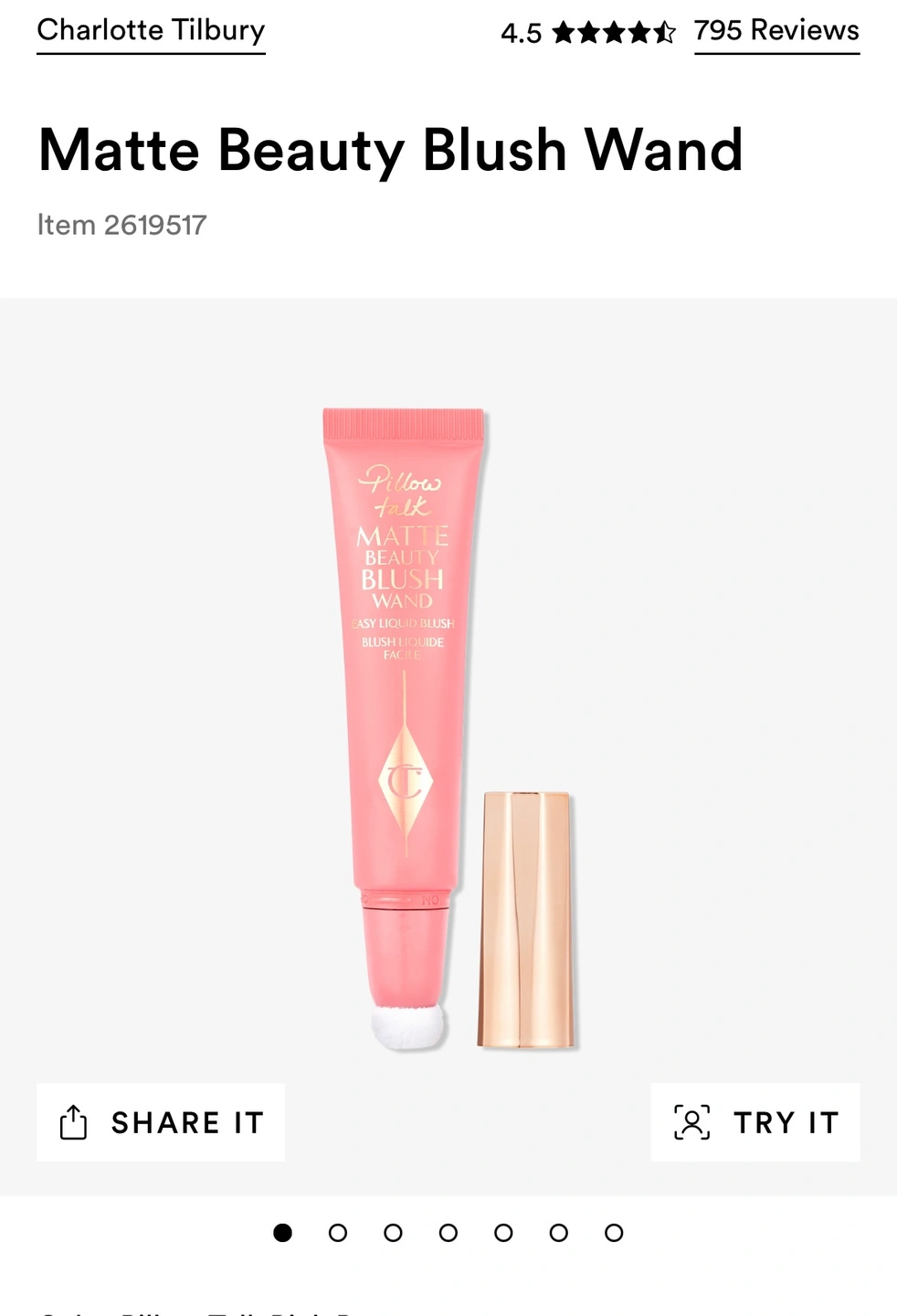Viewport: 897px width, 1316px height.
Task: Open the Charlotte Tilbury brand link
Action: (x=151, y=31)
